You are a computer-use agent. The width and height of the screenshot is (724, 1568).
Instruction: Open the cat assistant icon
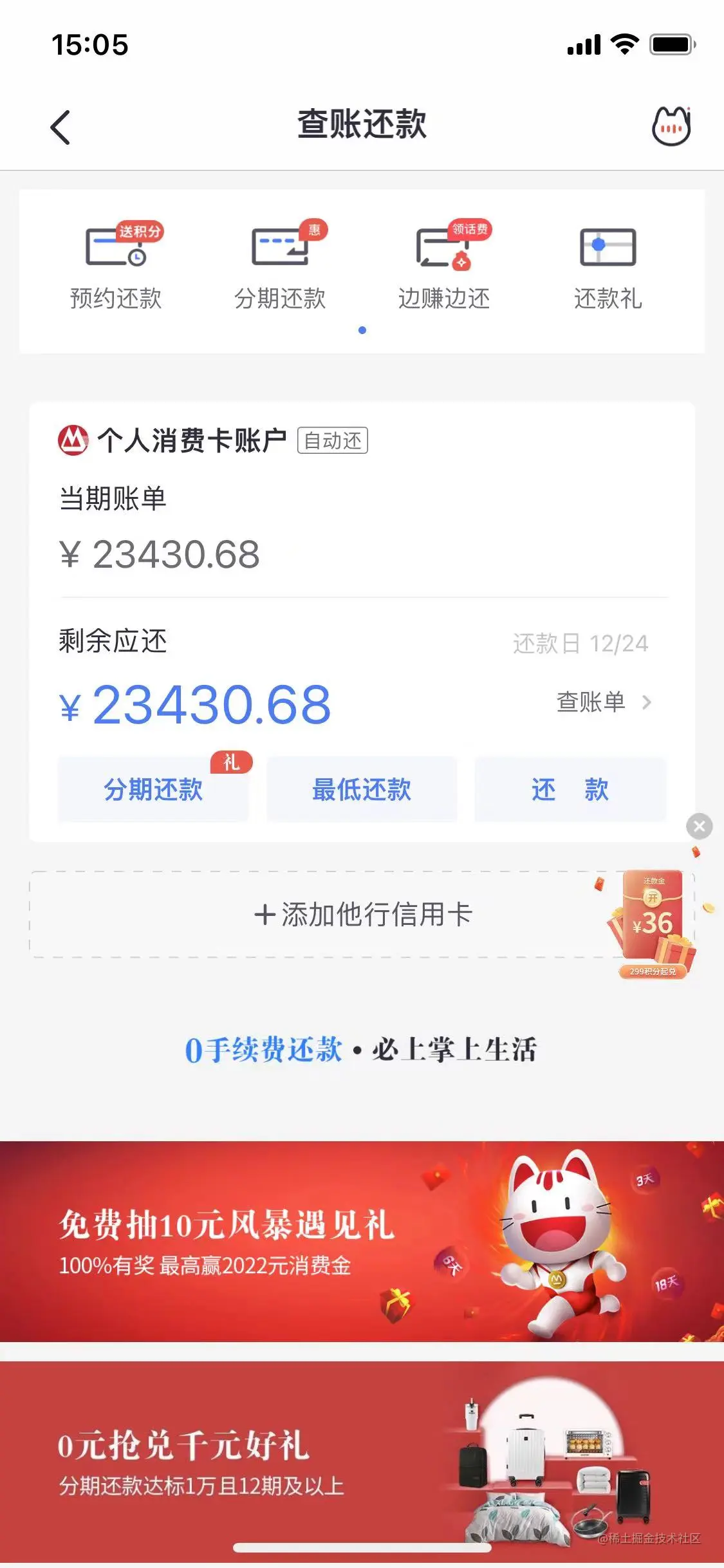click(x=671, y=126)
